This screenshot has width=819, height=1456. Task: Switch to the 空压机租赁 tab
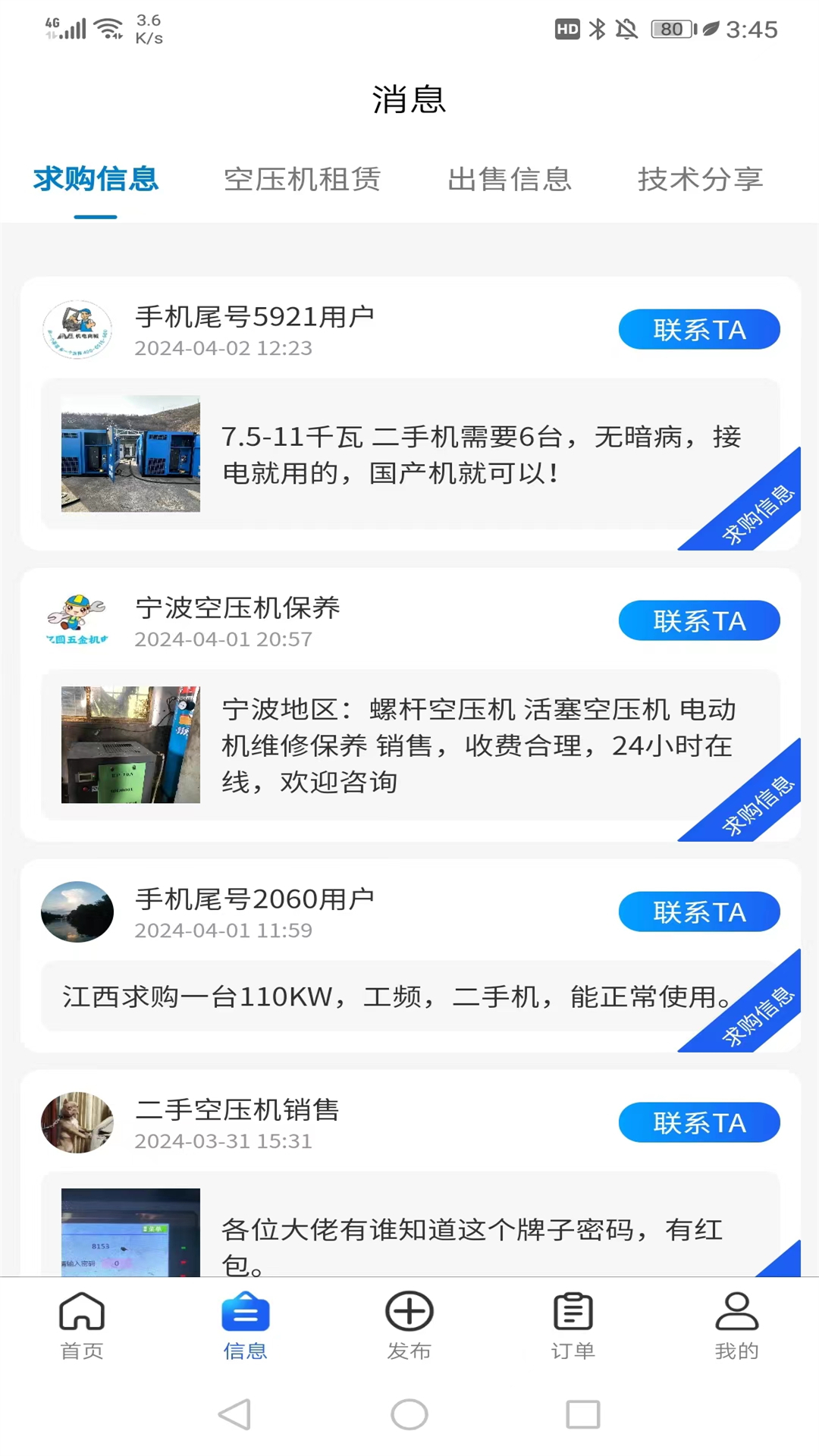(302, 180)
